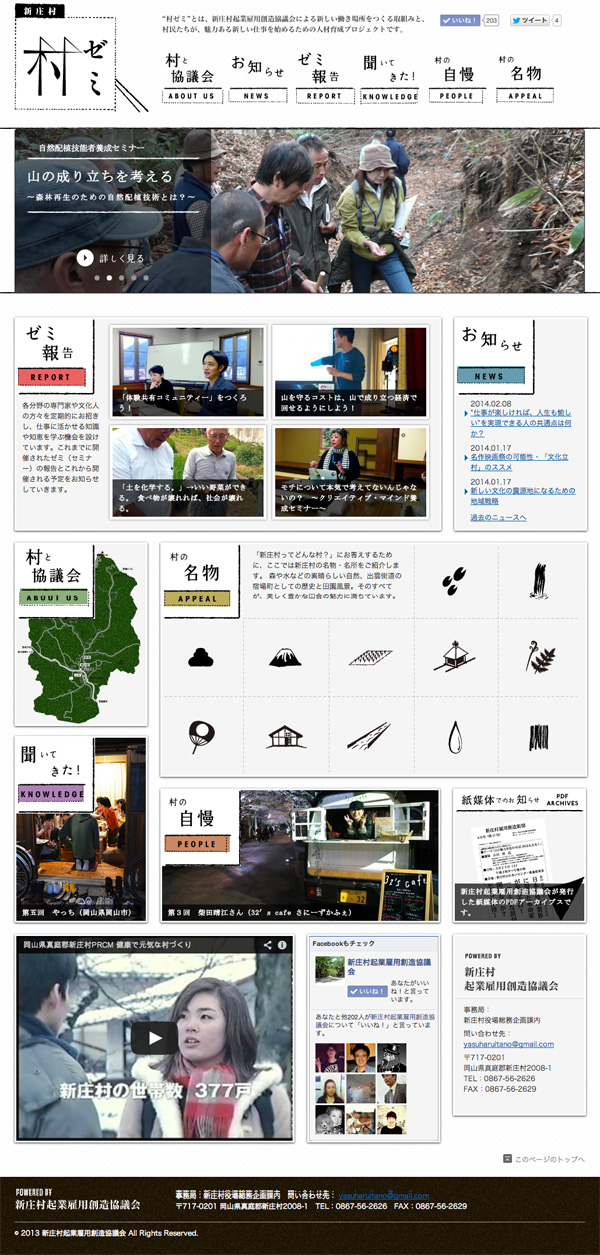Tap 詳しく見る on the hero banner
The image size is (600, 1255).
[111, 257]
